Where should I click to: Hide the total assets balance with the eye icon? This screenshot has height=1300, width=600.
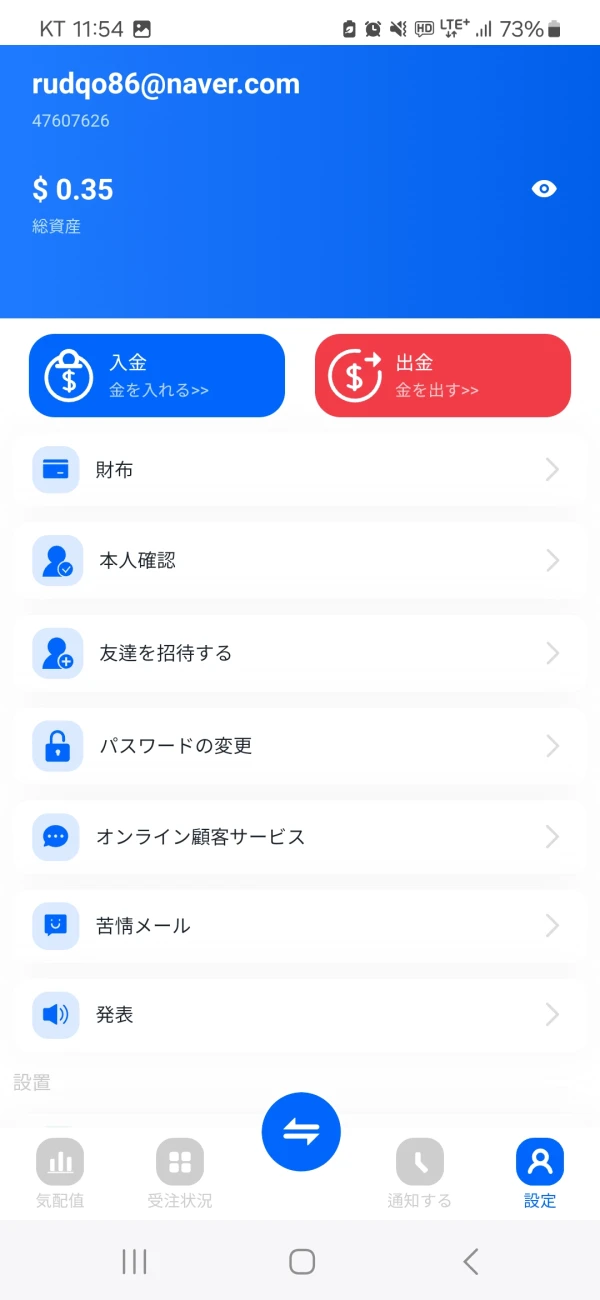[x=543, y=189]
